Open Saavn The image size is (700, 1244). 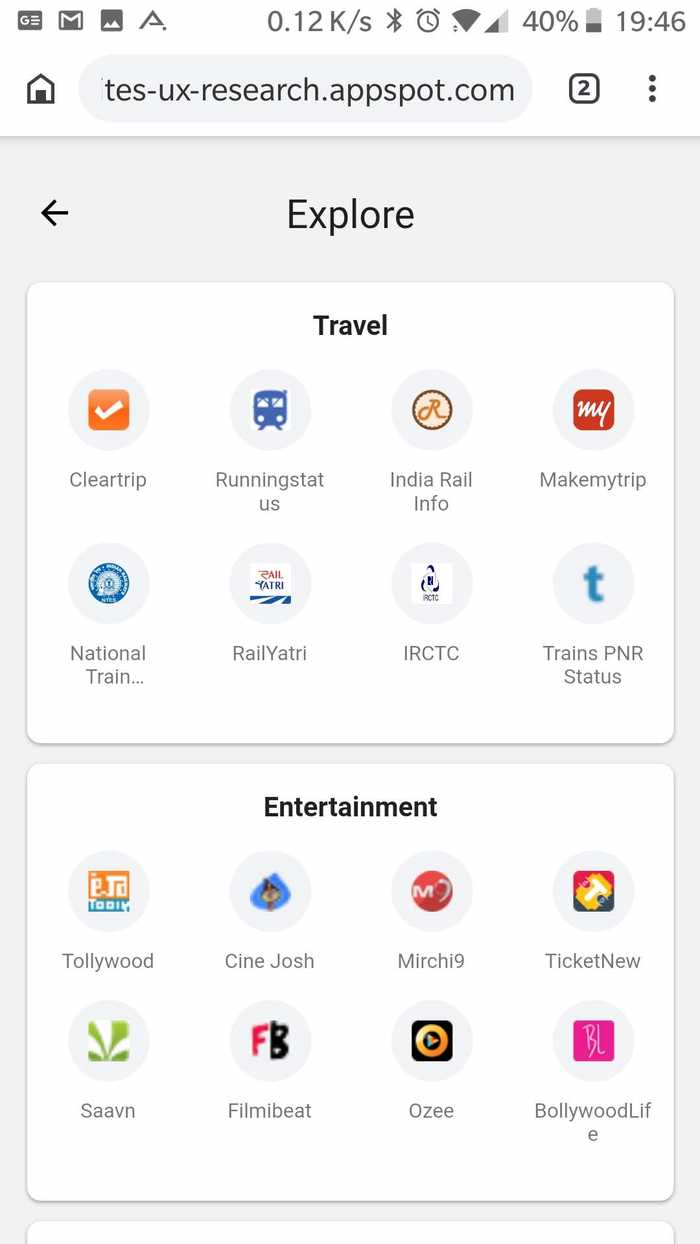[108, 1042]
